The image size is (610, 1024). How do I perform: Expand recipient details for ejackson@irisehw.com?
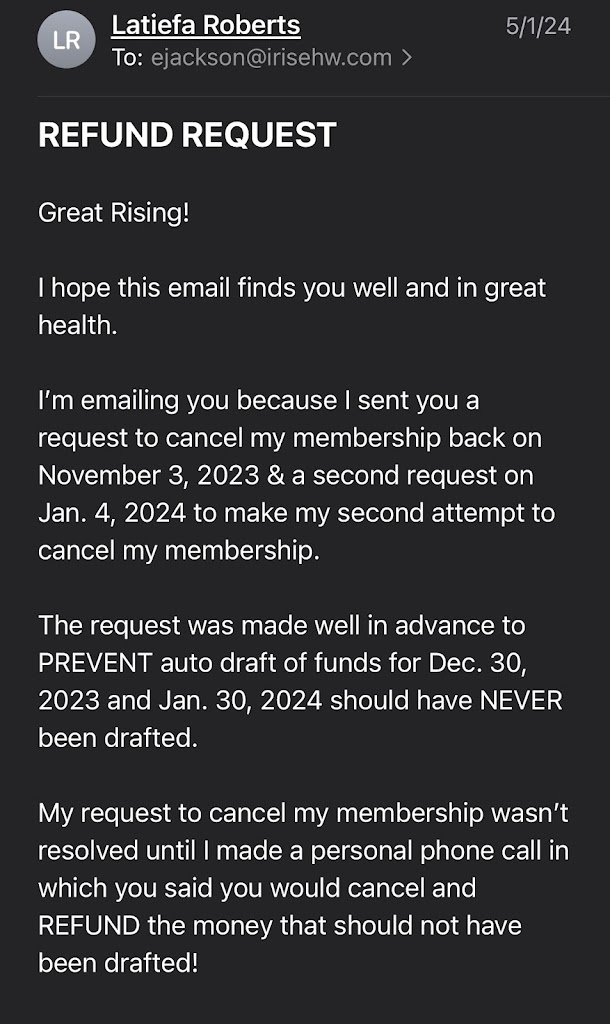tap(406, 58)
